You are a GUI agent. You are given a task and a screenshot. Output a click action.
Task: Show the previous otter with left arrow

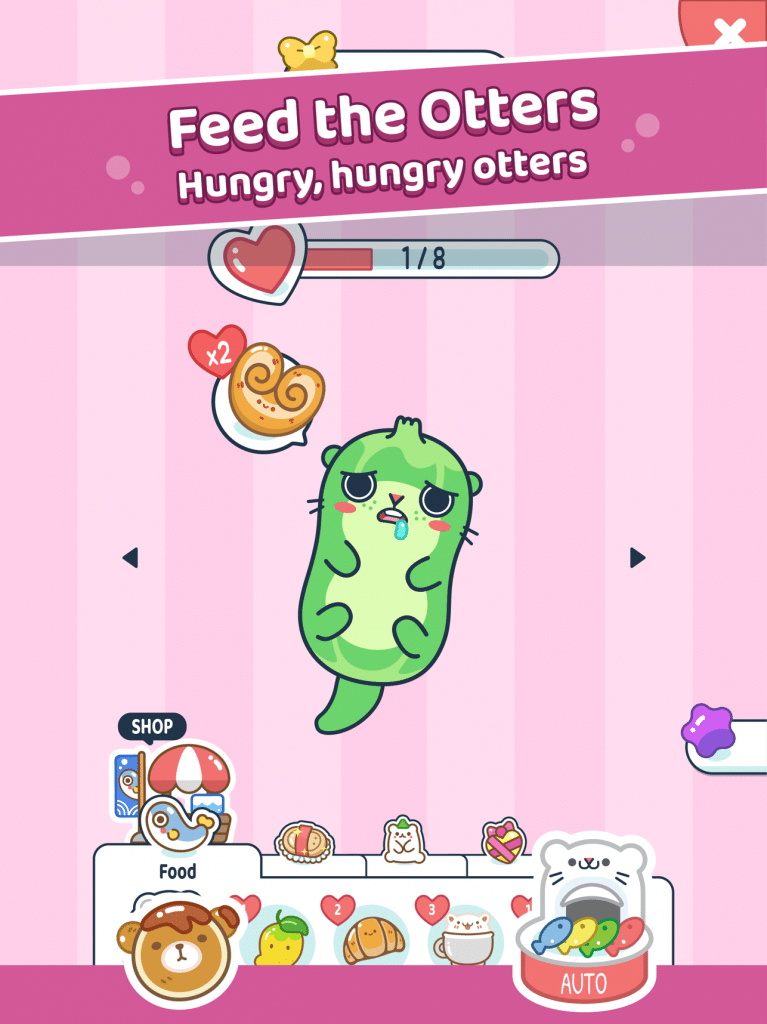coord(130,558)
